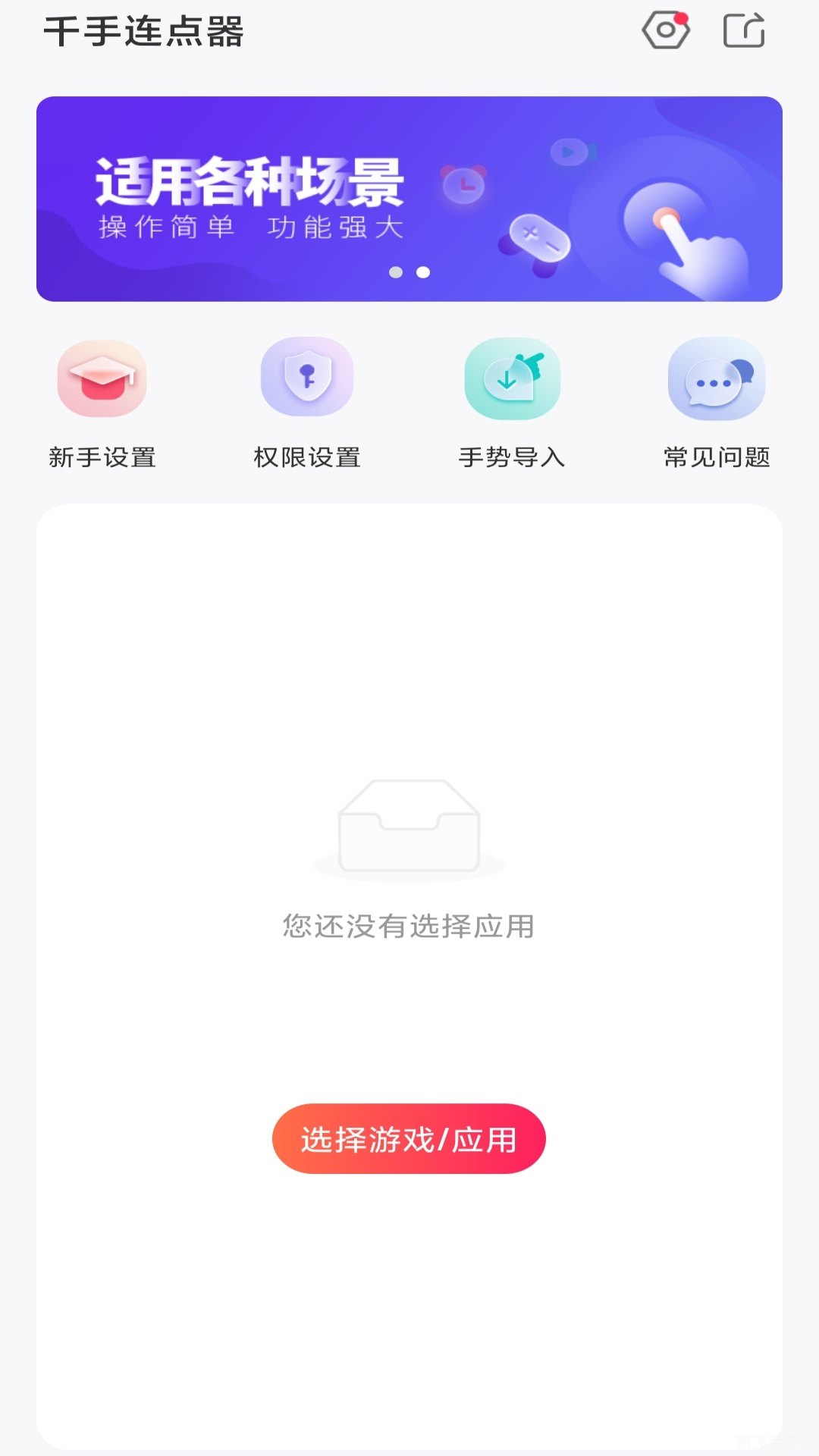
Task: Open the 适用各种场景 promotional banner
Action: tap(409, 196)
